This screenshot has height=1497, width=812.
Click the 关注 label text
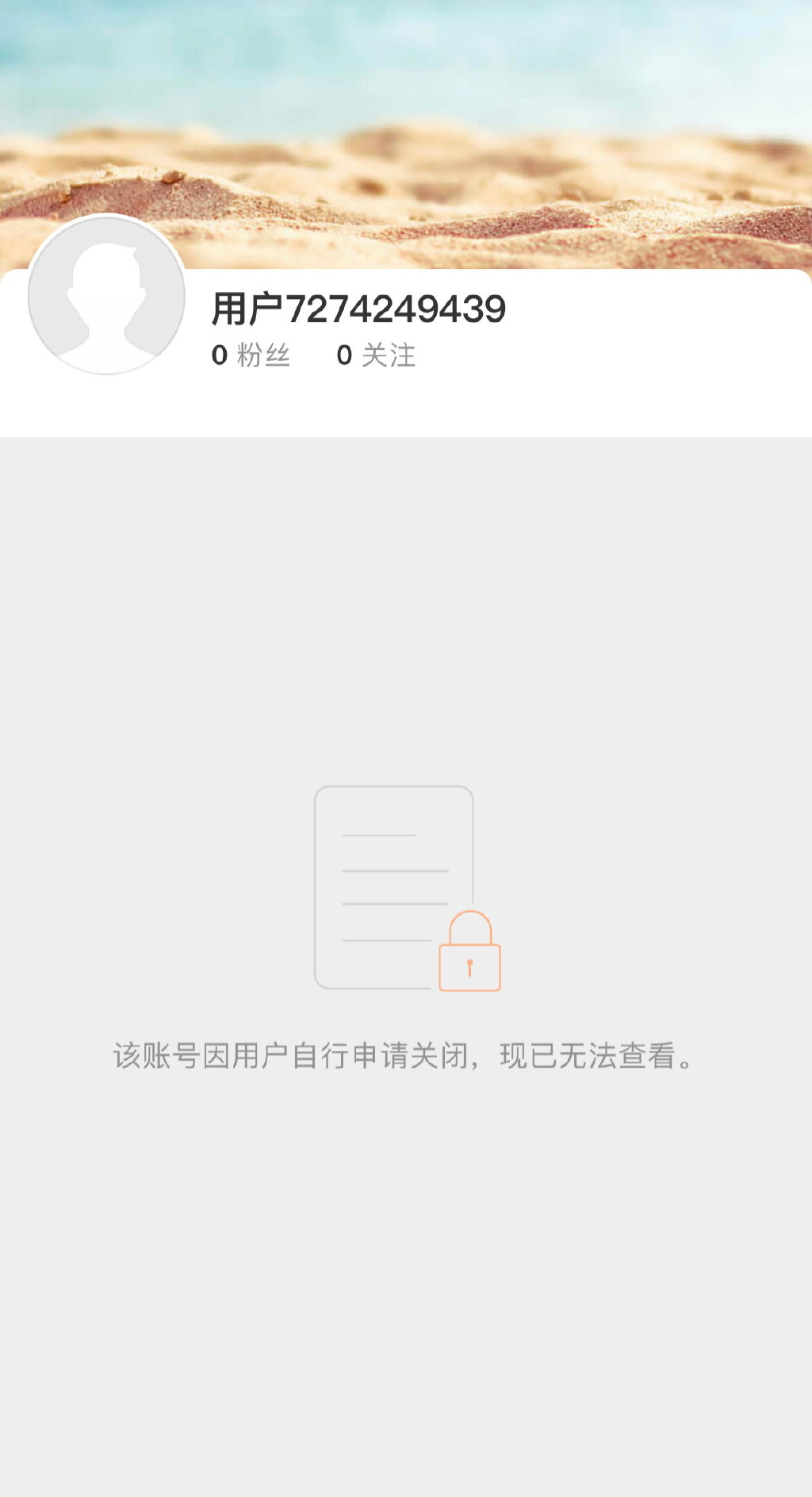pos(390,355)
